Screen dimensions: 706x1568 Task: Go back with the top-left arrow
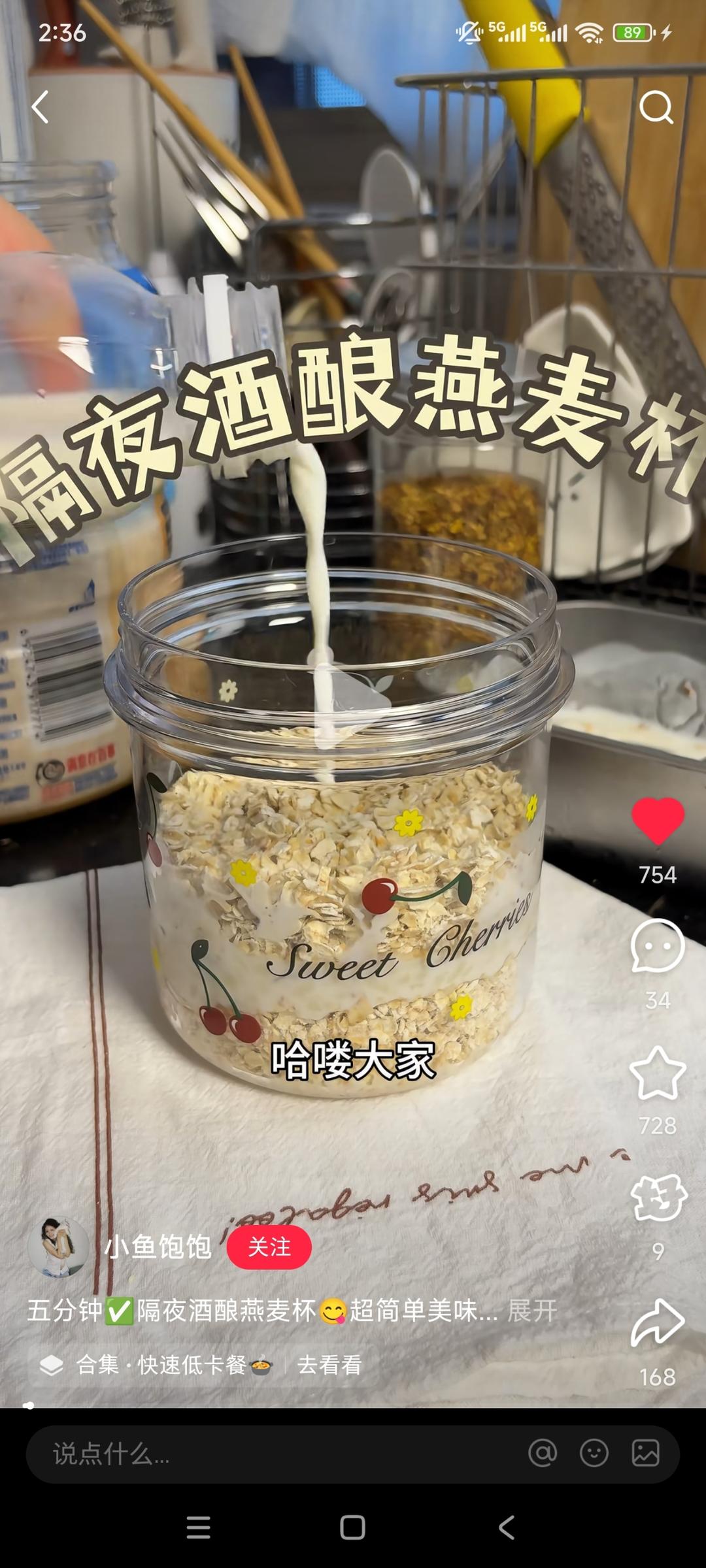click(x=41, y=107)
